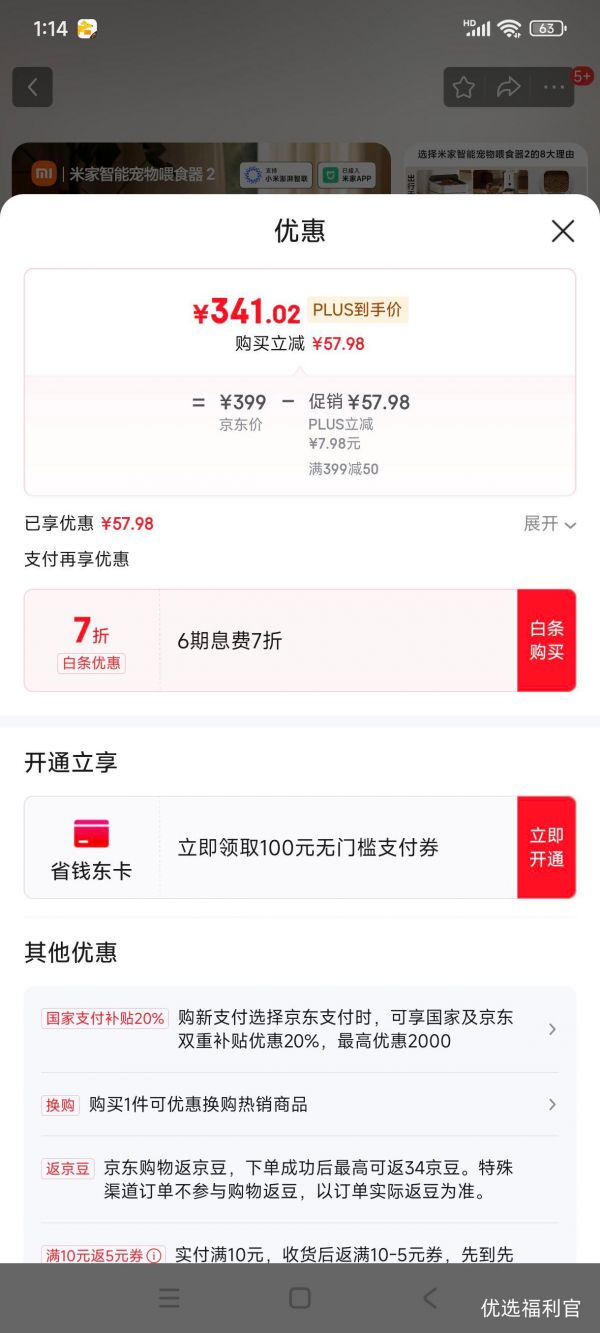Favorite this product with the star icon
This screenshot has width=600, height=1333.
[463, 87]
